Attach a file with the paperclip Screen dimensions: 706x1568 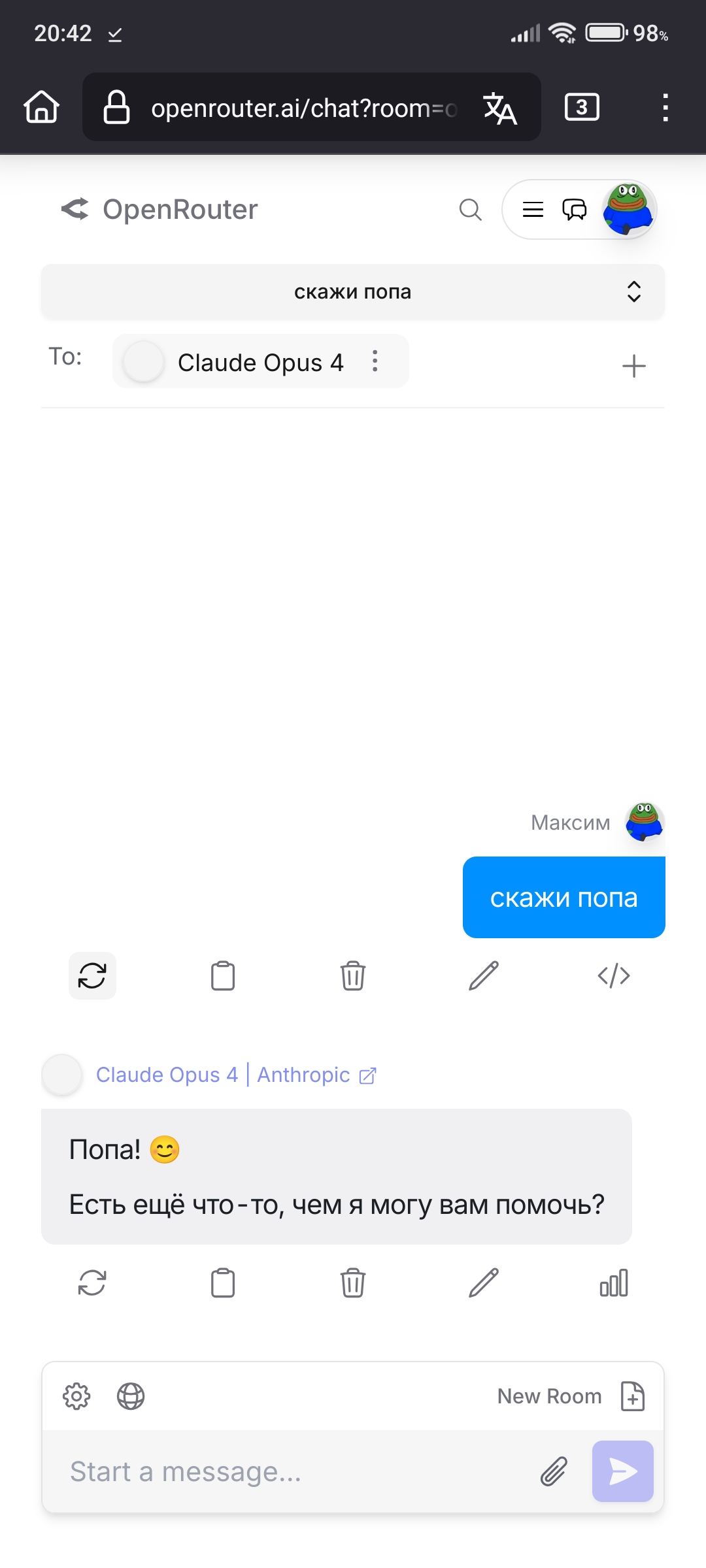554,1472
